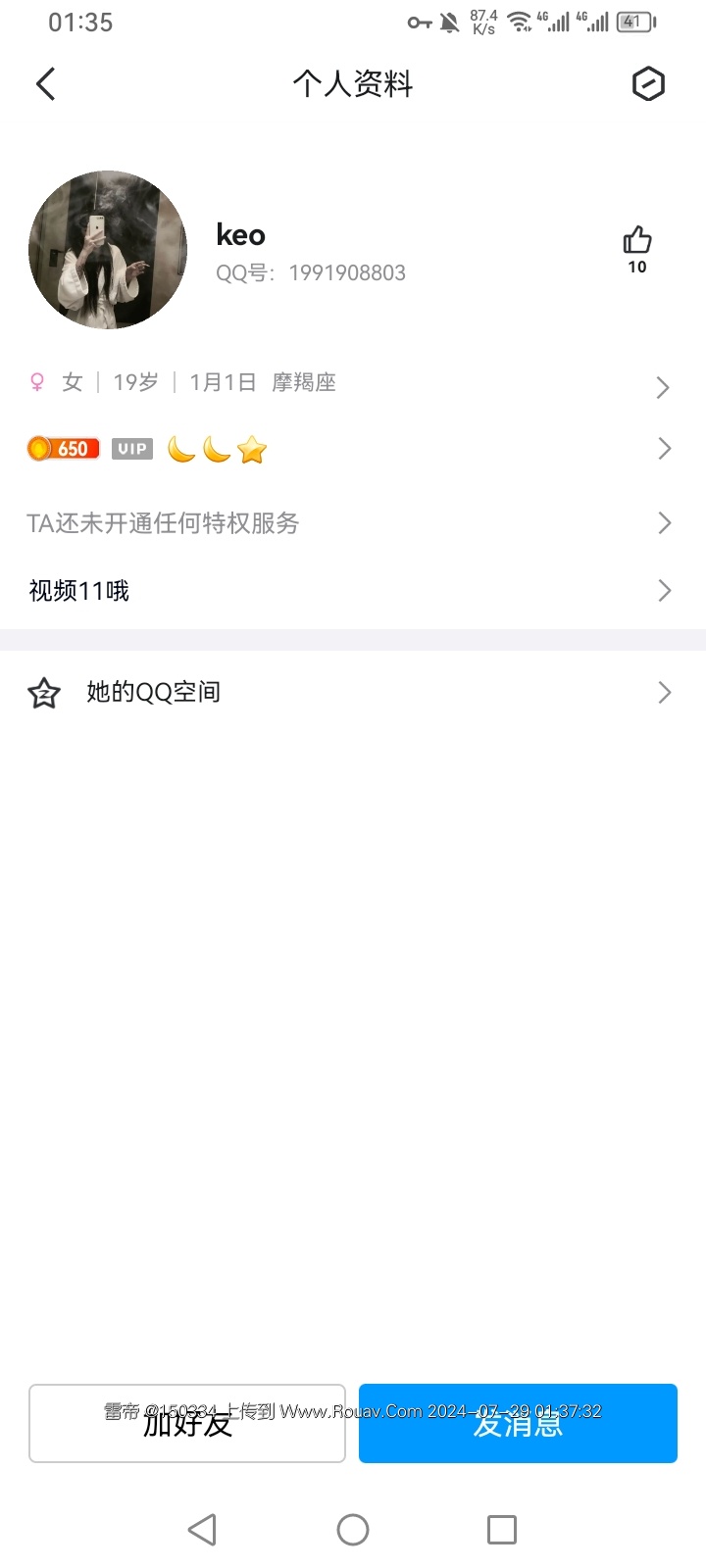Open the hexagon settings icon in the top bar

[648, 84]
